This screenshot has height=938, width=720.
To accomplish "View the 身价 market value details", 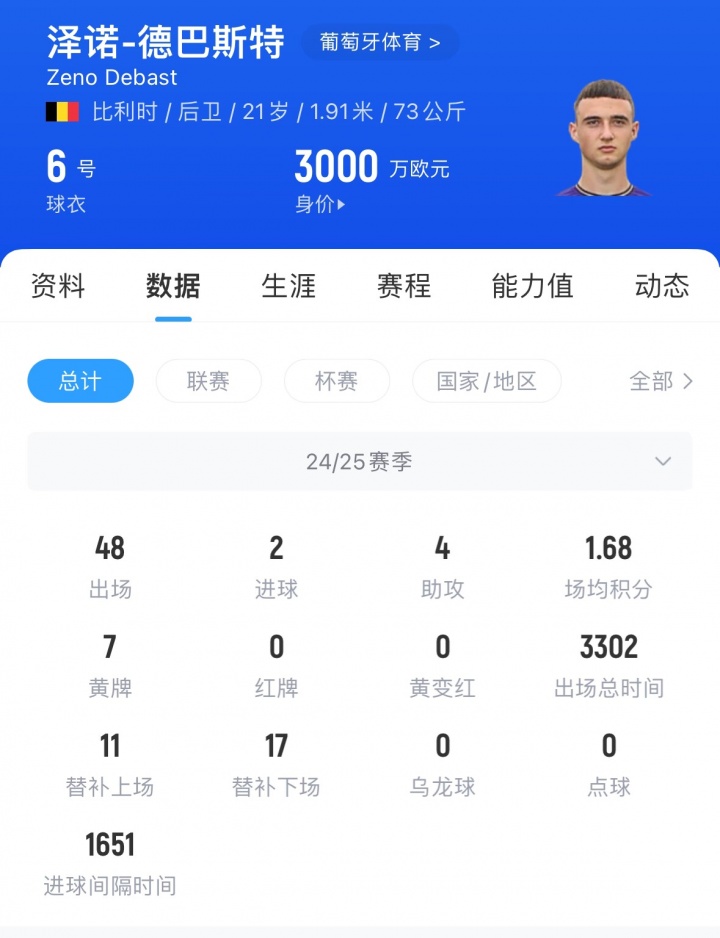I will 320,205.
